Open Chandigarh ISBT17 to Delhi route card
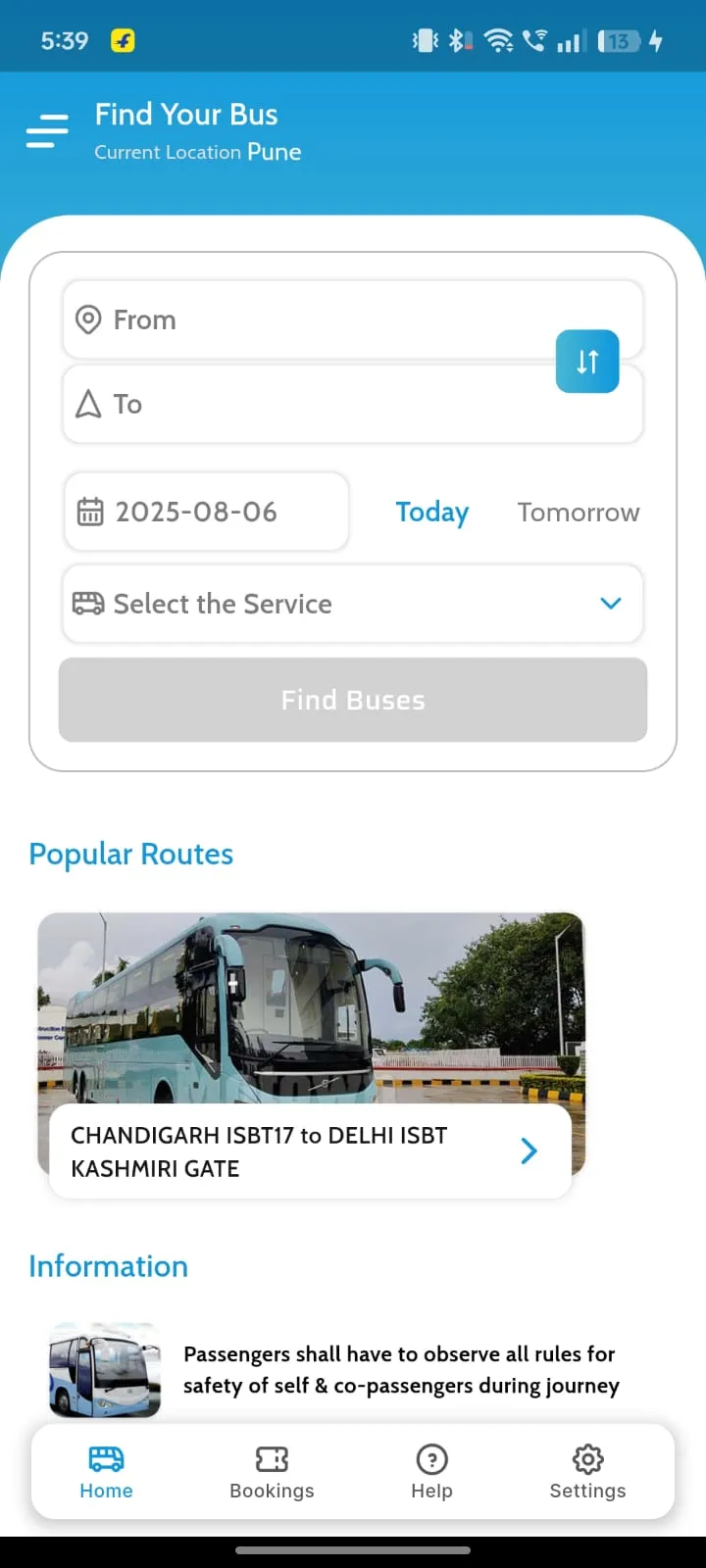The height and width of the screenshot is (1568, 706). [x=310, y=1151]
